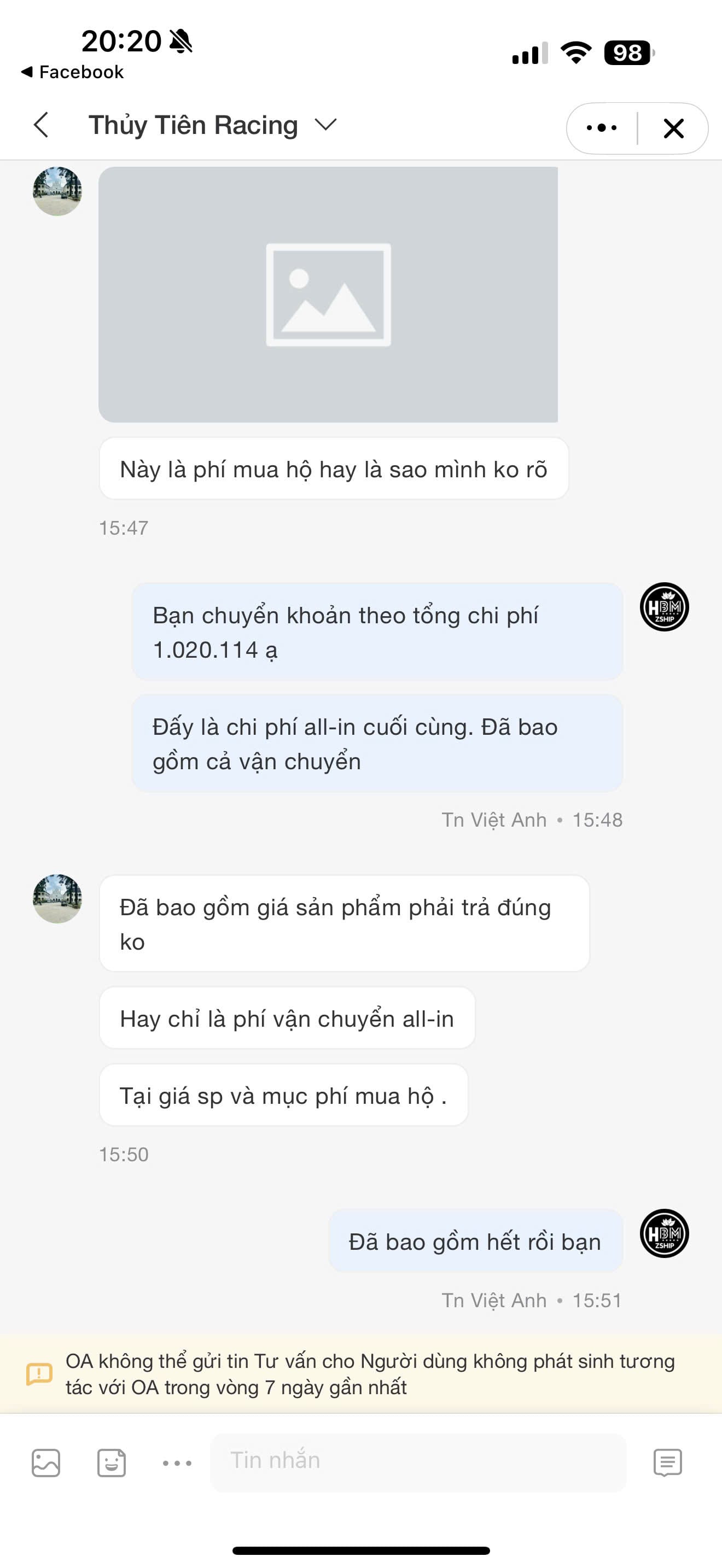Expand the Thủy Tiên Racing title dropdown

[x=325, y=125]
